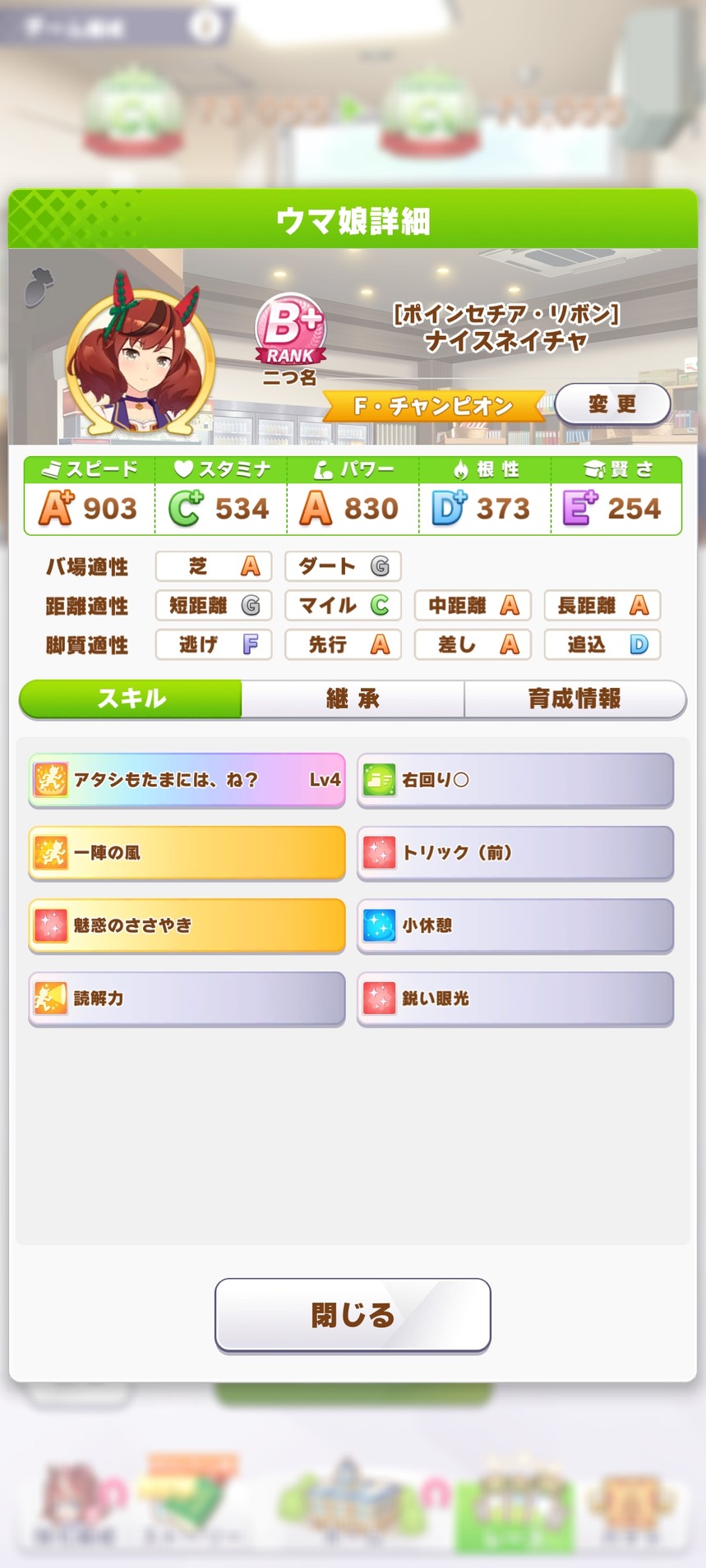Open skill 右回り○ details
This screenshot has width=706, height=1568.
515,779
